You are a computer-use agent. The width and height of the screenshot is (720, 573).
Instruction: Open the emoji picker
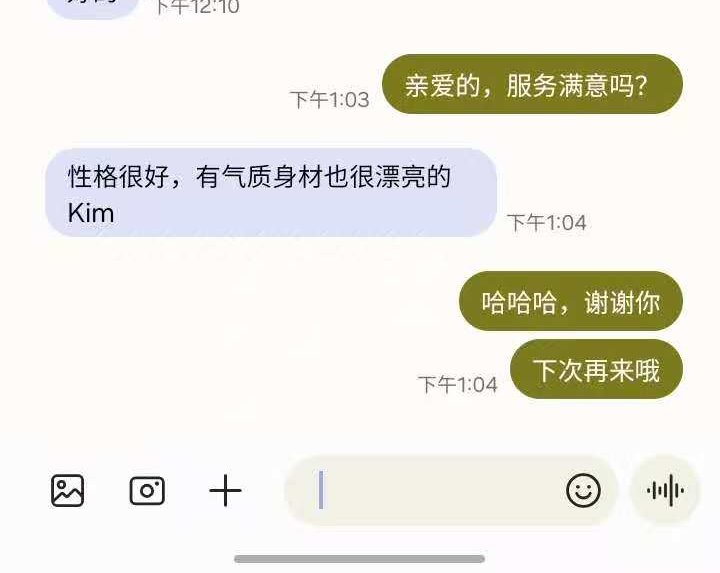[x=583, y=491]
